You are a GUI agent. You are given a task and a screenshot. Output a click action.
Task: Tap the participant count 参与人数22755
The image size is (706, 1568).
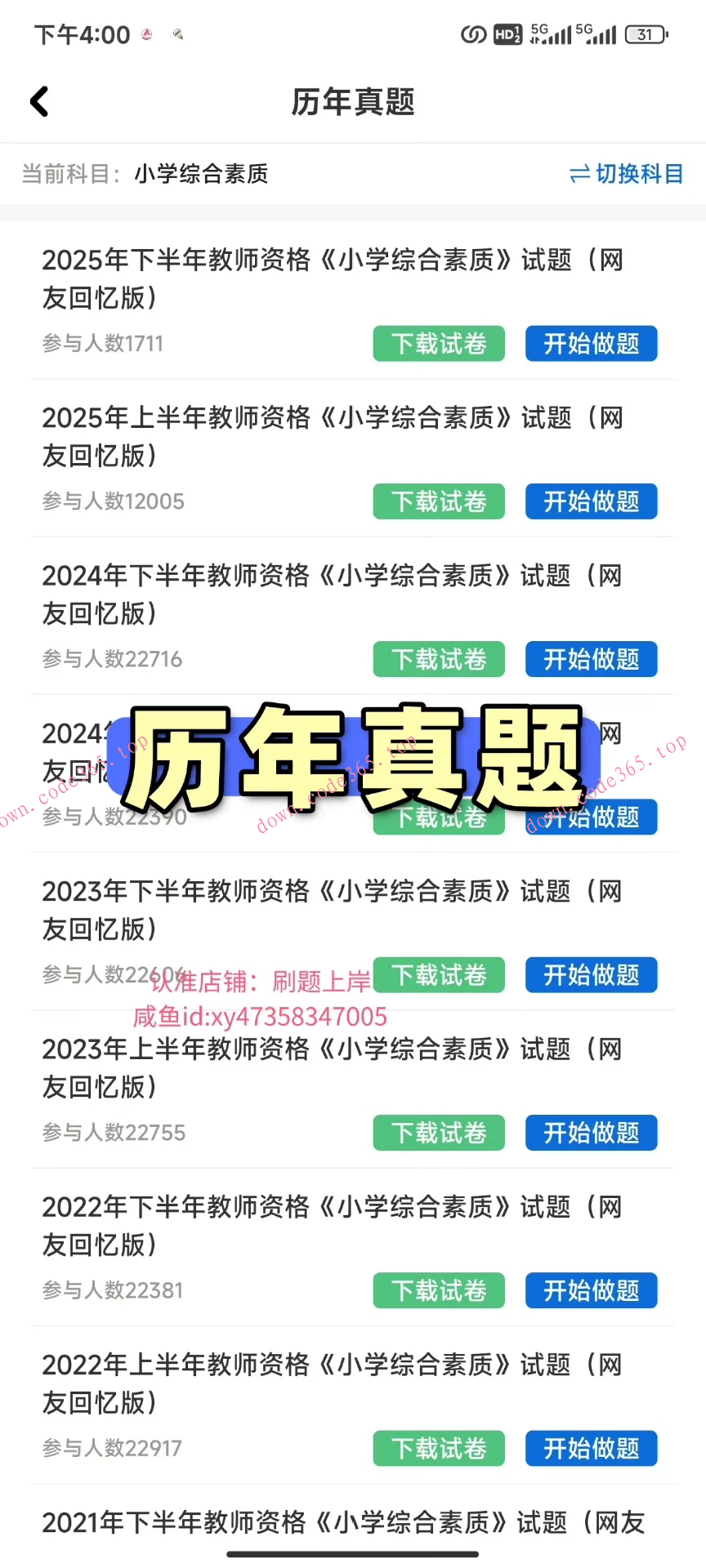[113, 1133]
